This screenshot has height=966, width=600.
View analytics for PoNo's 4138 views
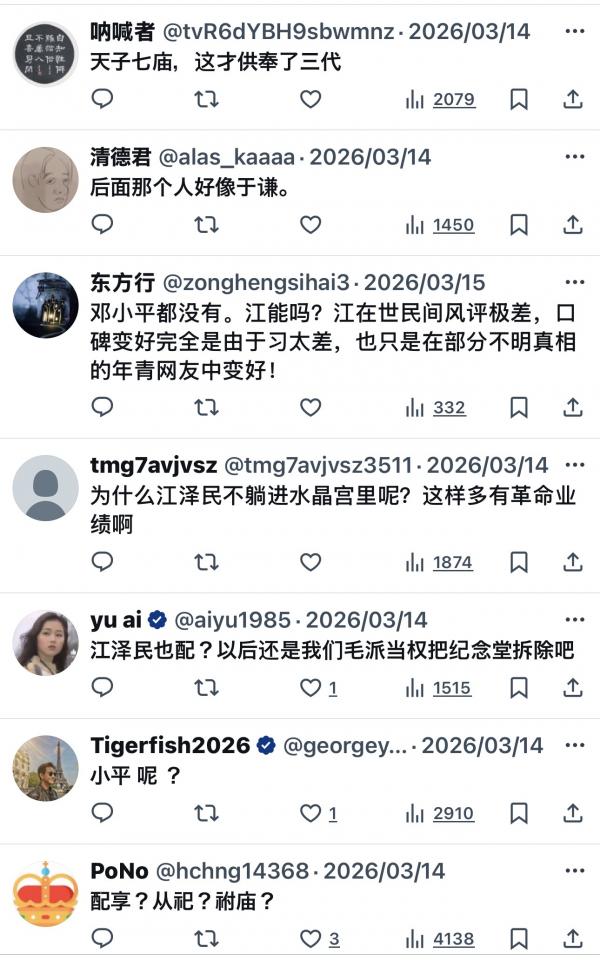pyautogui.click(x=440, y=939)
